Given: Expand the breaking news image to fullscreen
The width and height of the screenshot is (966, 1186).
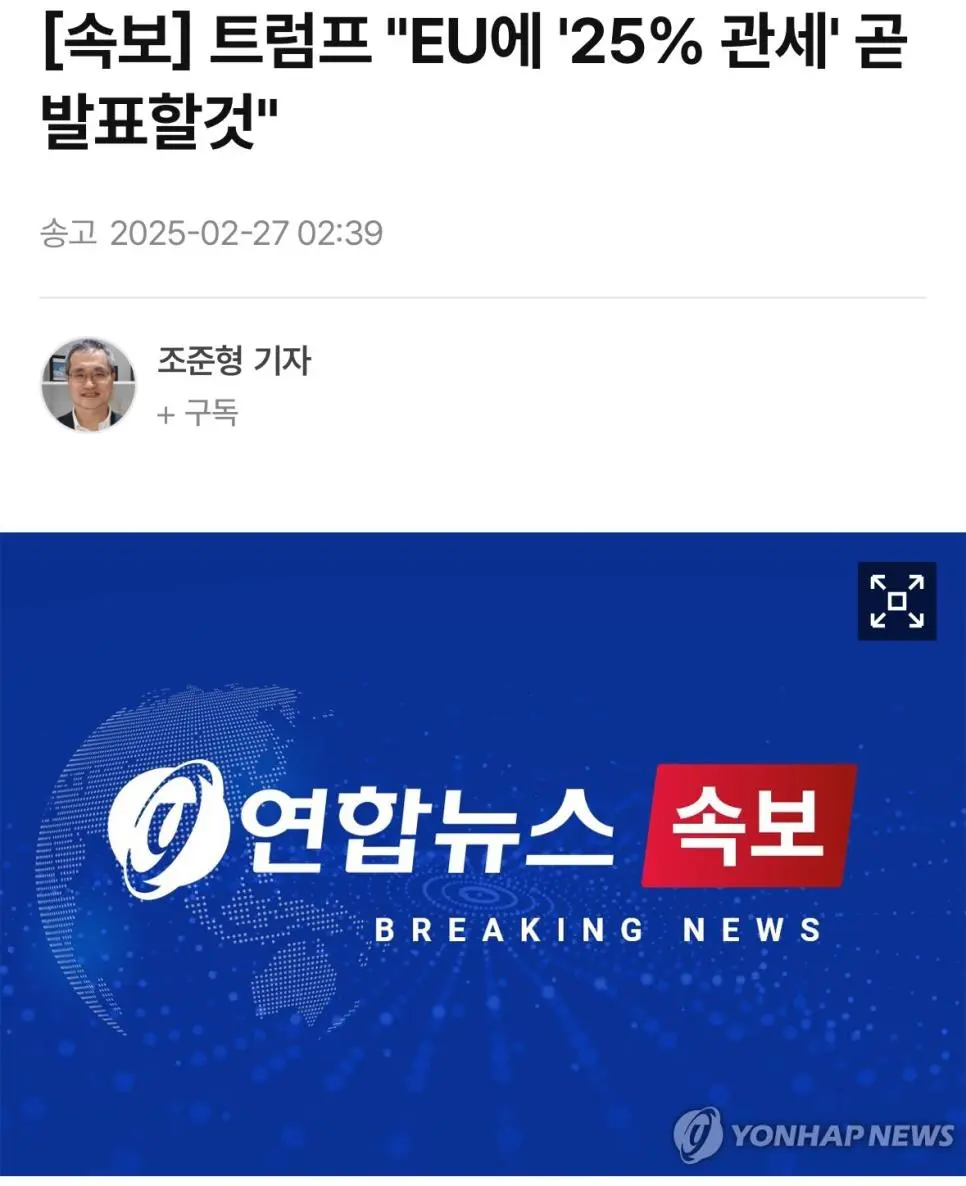Looking at the screenshot, I should tap(897, 601).
